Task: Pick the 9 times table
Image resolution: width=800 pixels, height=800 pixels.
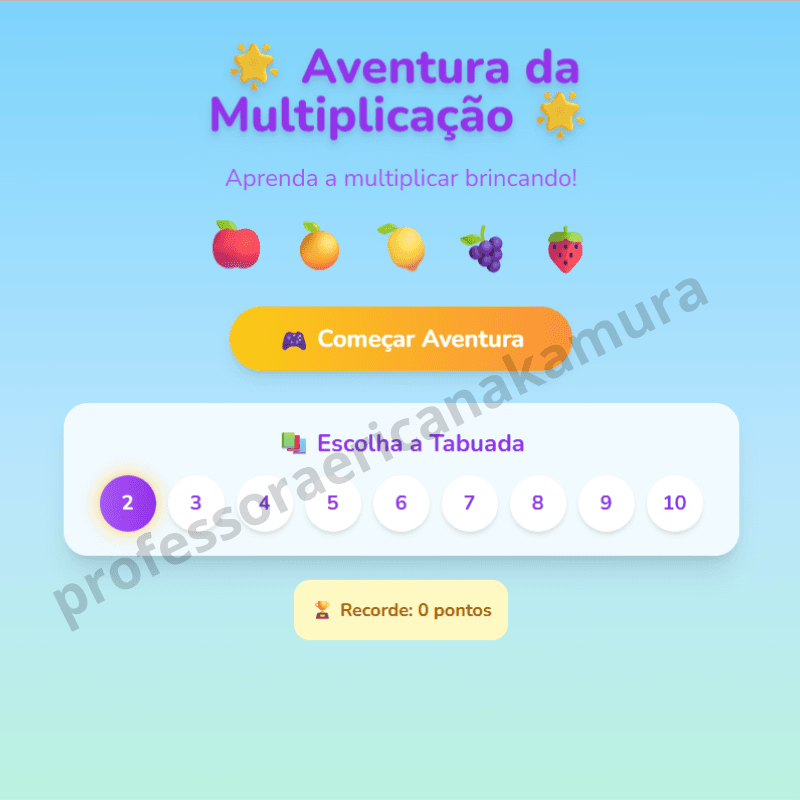Action: pos(606,503)
